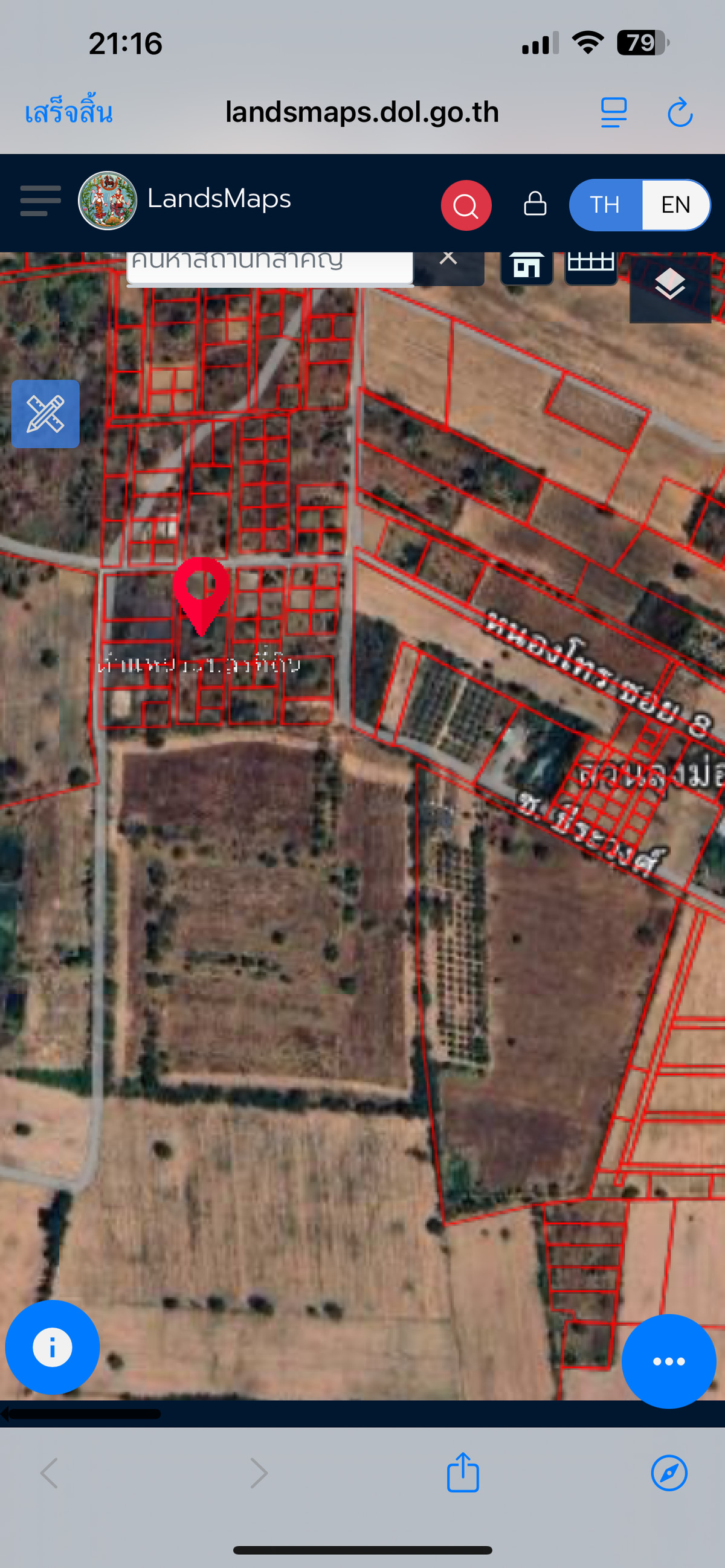This screenshot has height=1568, width=725.
Task: Reload the landsmaps page
Action: click(x=680, y=112)
